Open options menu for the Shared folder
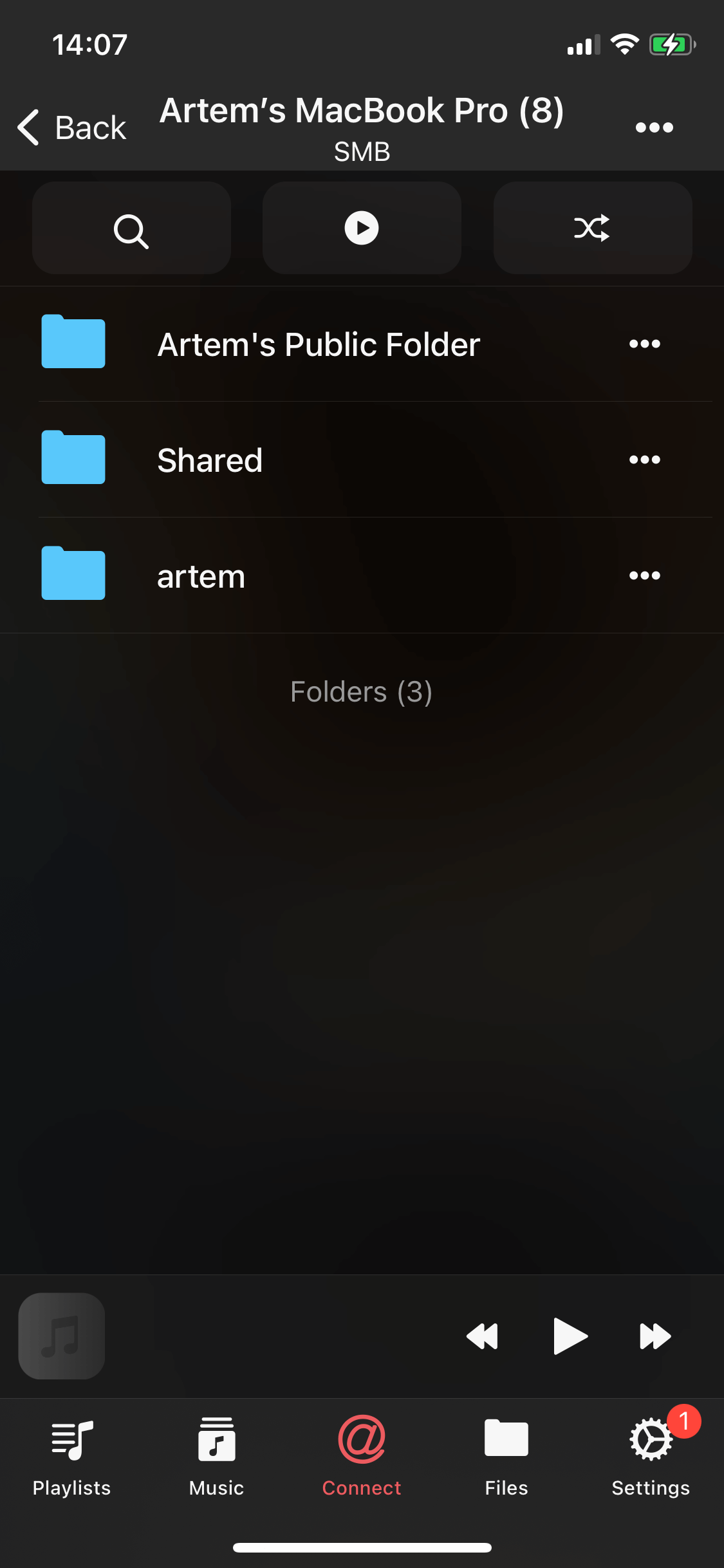The width and height of the screenshot is (724, 1568). coord(644,459)
